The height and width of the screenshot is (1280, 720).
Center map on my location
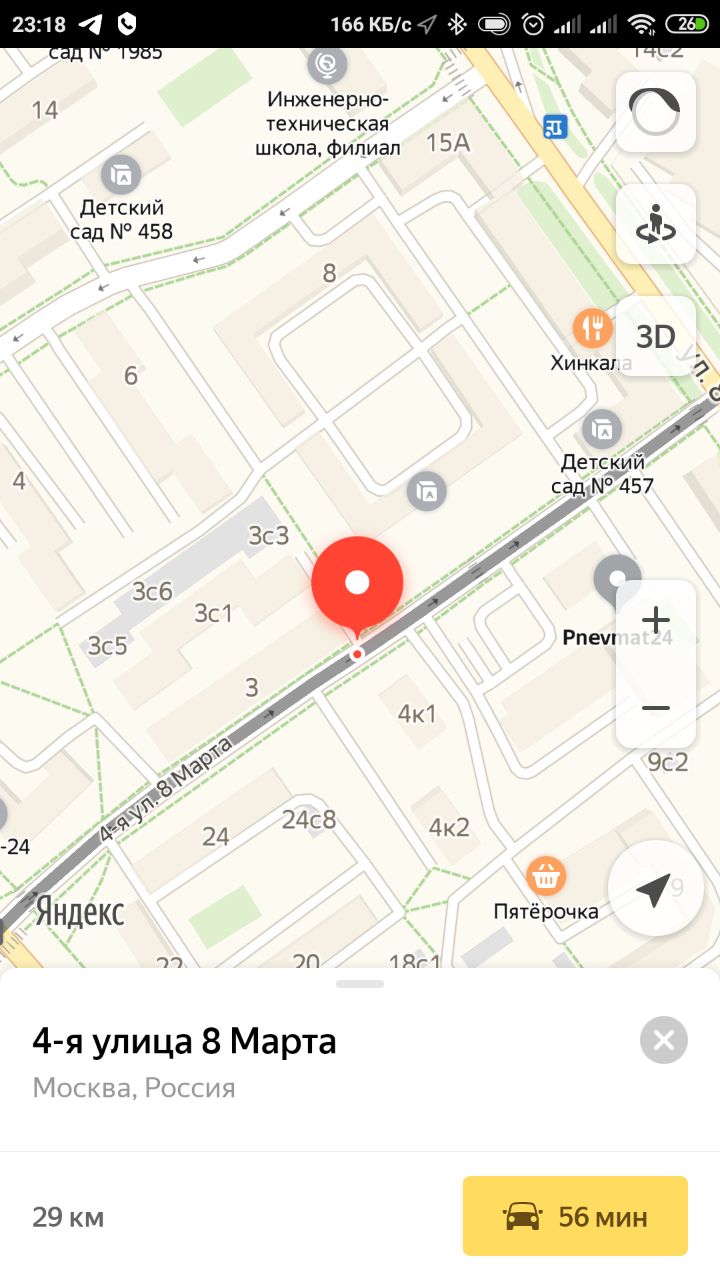(x=654, y=889)
